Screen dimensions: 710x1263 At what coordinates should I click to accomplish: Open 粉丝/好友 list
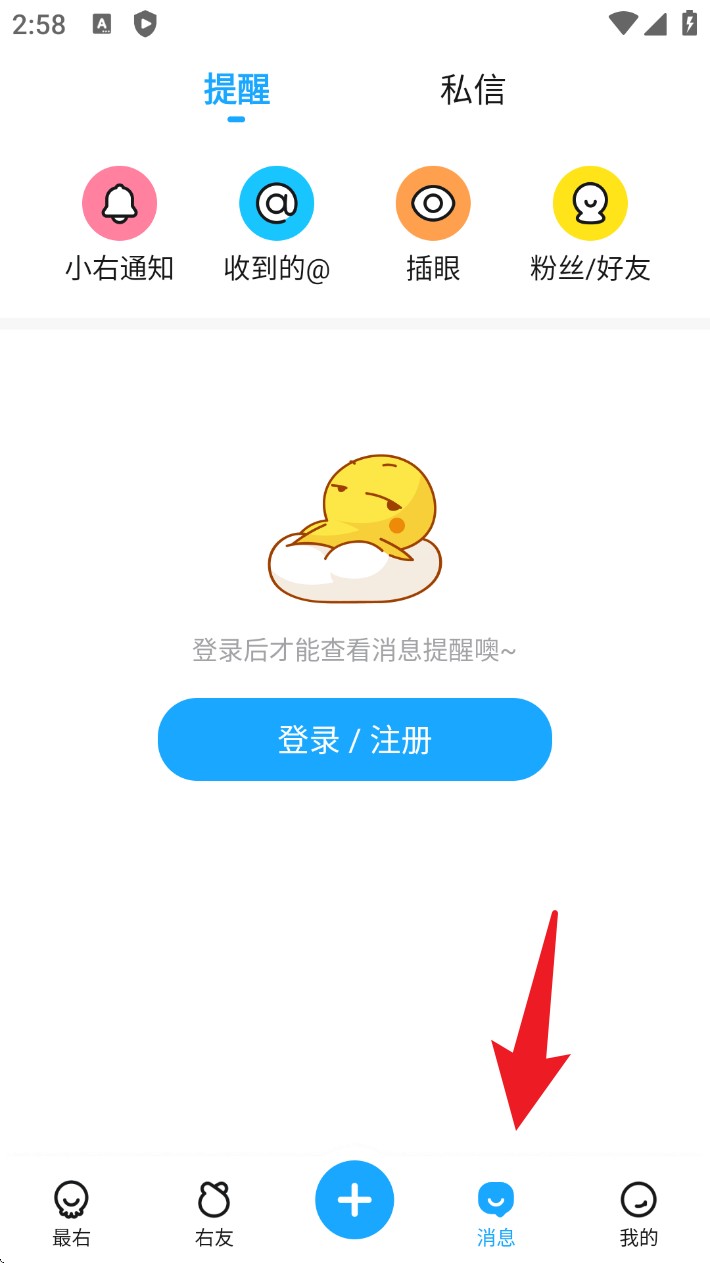(590, 224)
